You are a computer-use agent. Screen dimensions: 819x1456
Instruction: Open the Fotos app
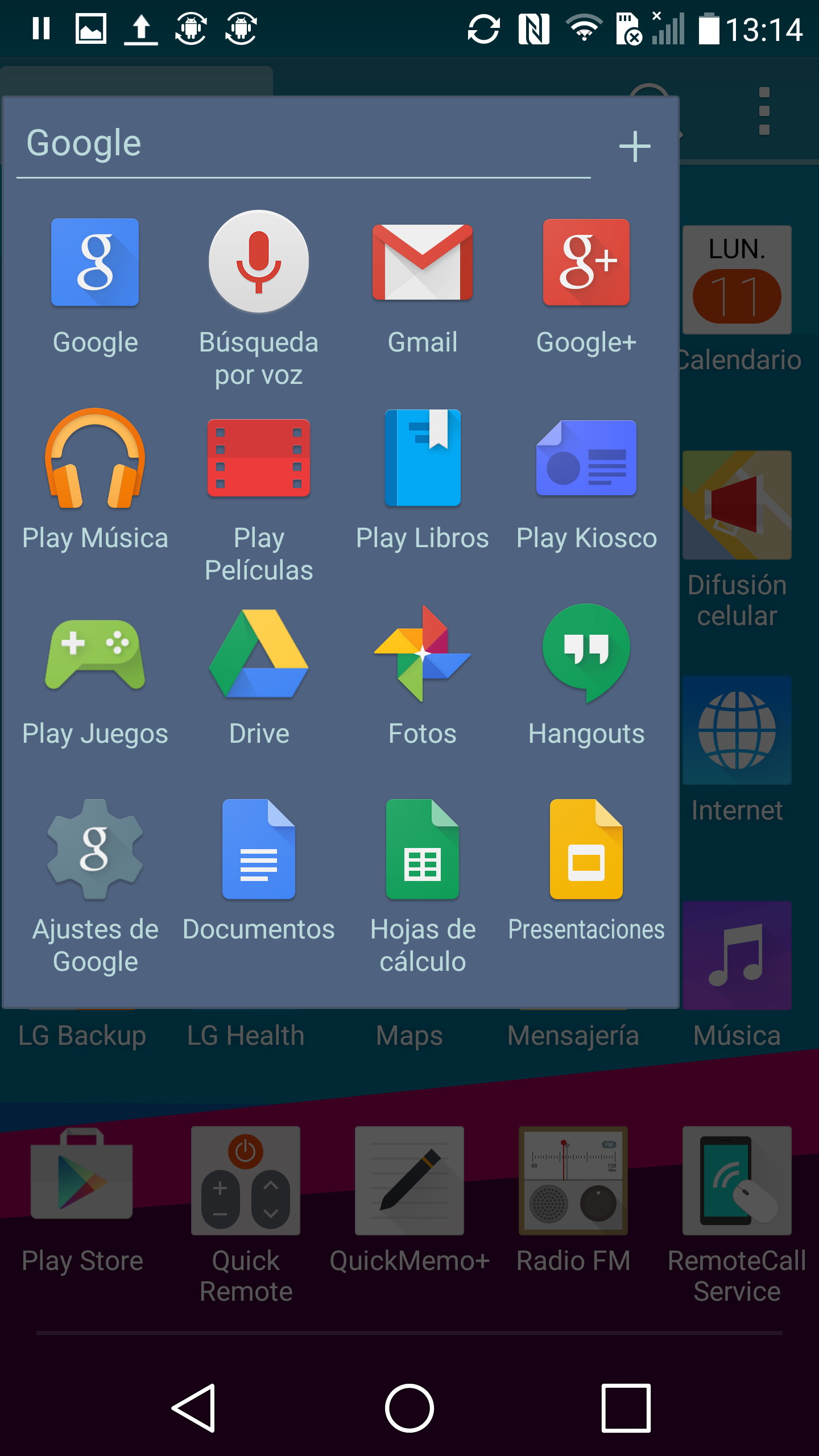[x=423, y=654]
